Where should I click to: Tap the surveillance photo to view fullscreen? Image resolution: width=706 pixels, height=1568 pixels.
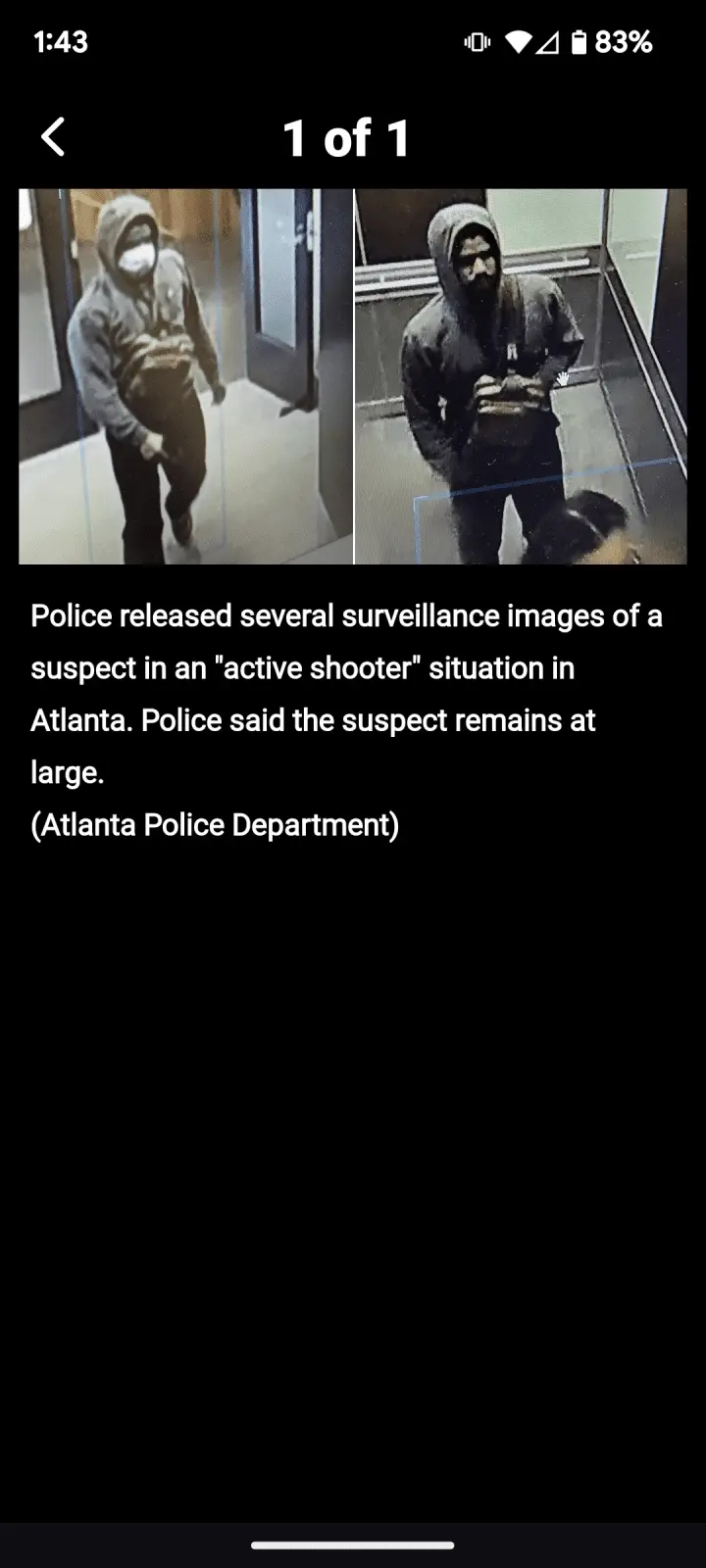[353, 376]
